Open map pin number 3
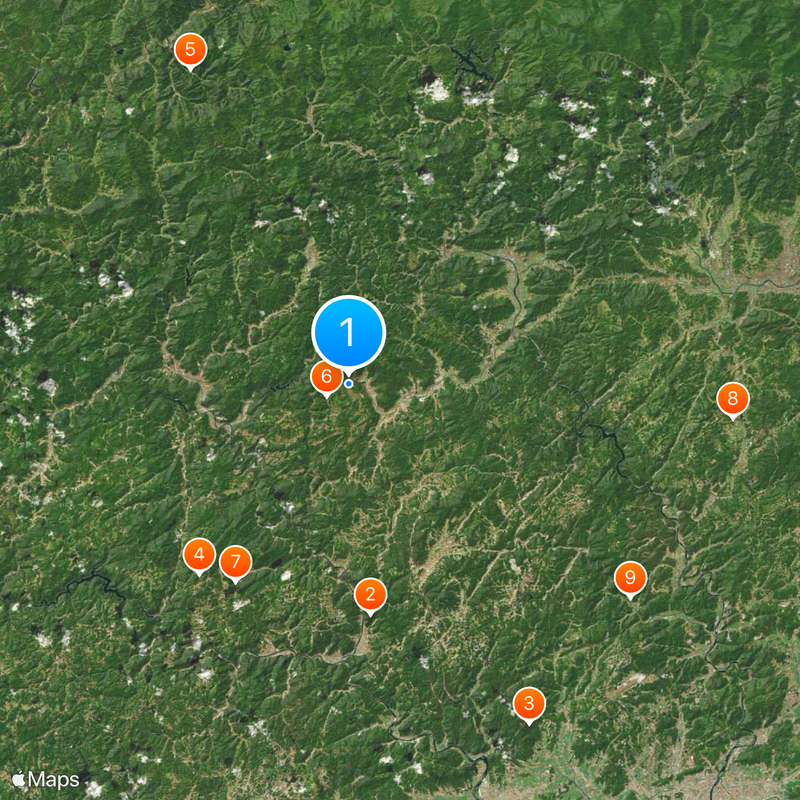Image resolution: width=800 pixels, height=800 pixels. (x=529, y=703)
